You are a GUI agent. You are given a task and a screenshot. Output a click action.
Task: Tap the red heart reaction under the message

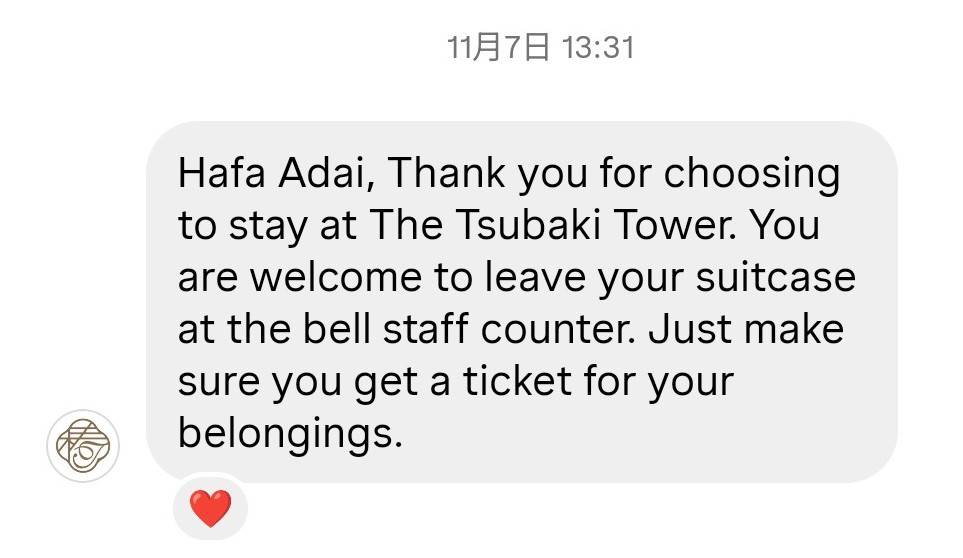[x=210, y=509]
